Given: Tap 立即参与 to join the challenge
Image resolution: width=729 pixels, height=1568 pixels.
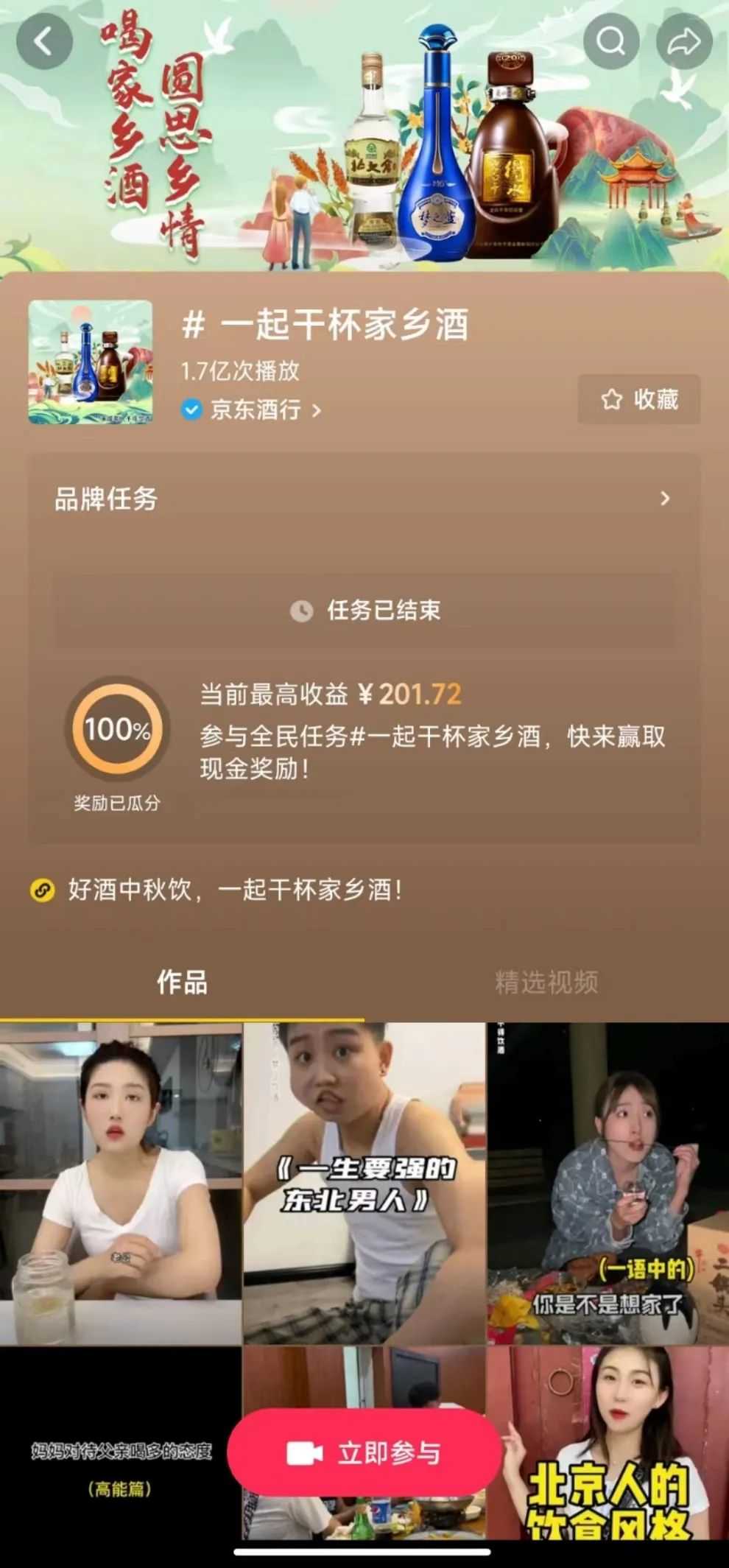Looking at the screenshot, I should pos(364,1452).
